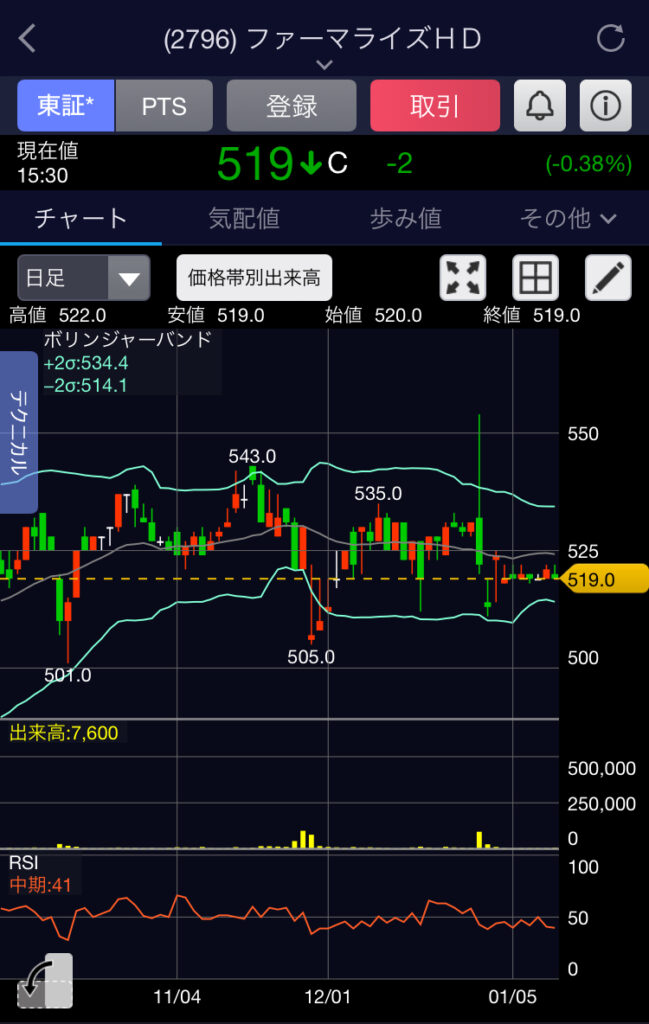The width and height of the screenshot is (649, 1024).
Task: Tap the rotate icon at bottom left
Action: point(45,981)
